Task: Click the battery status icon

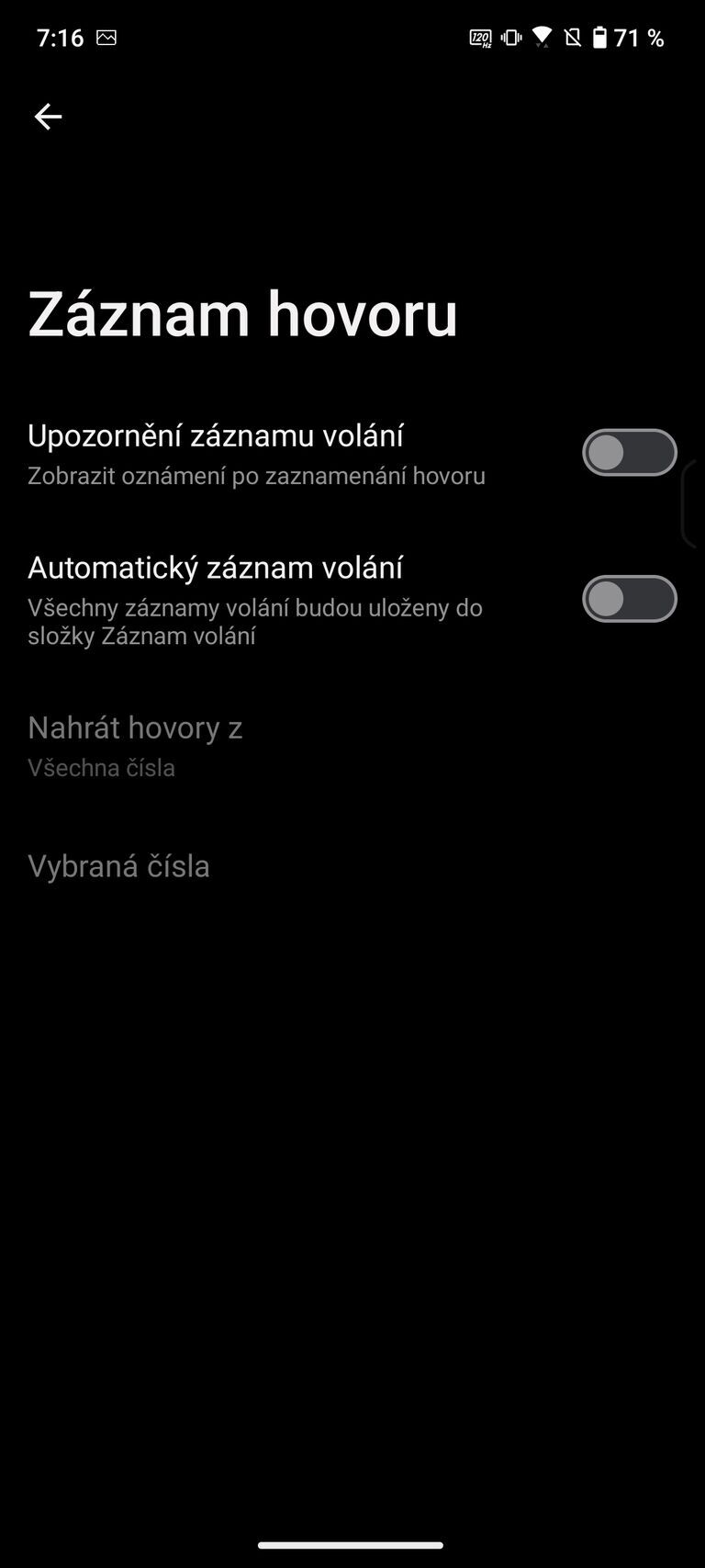Action: (599, 38)
